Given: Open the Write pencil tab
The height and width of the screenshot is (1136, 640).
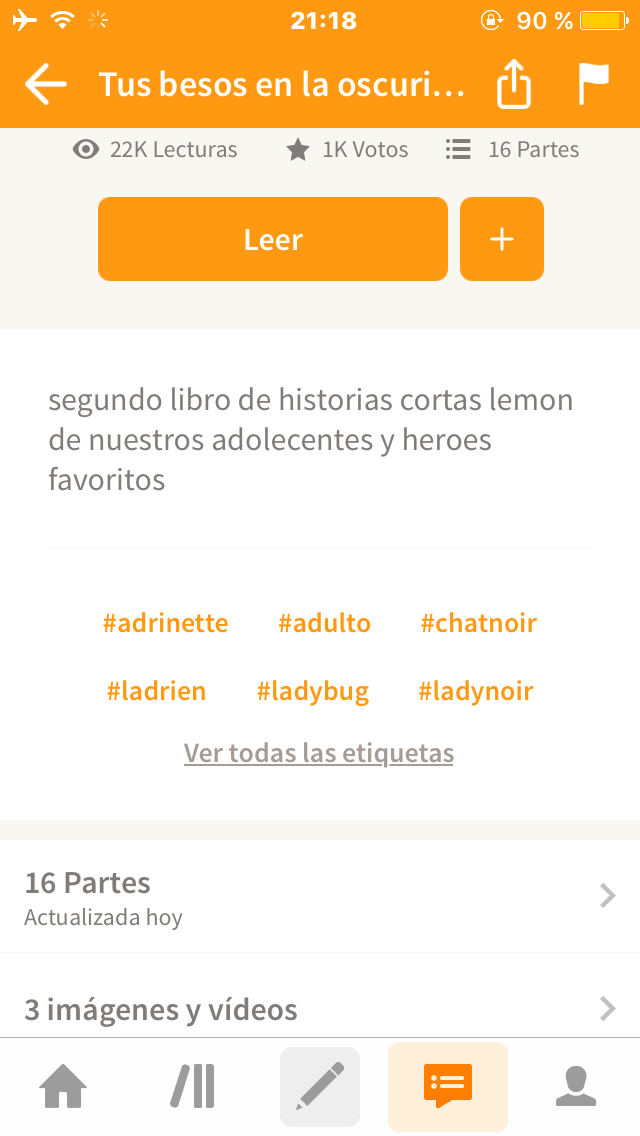Looking at the screenshot, I should pos(320,1087).
